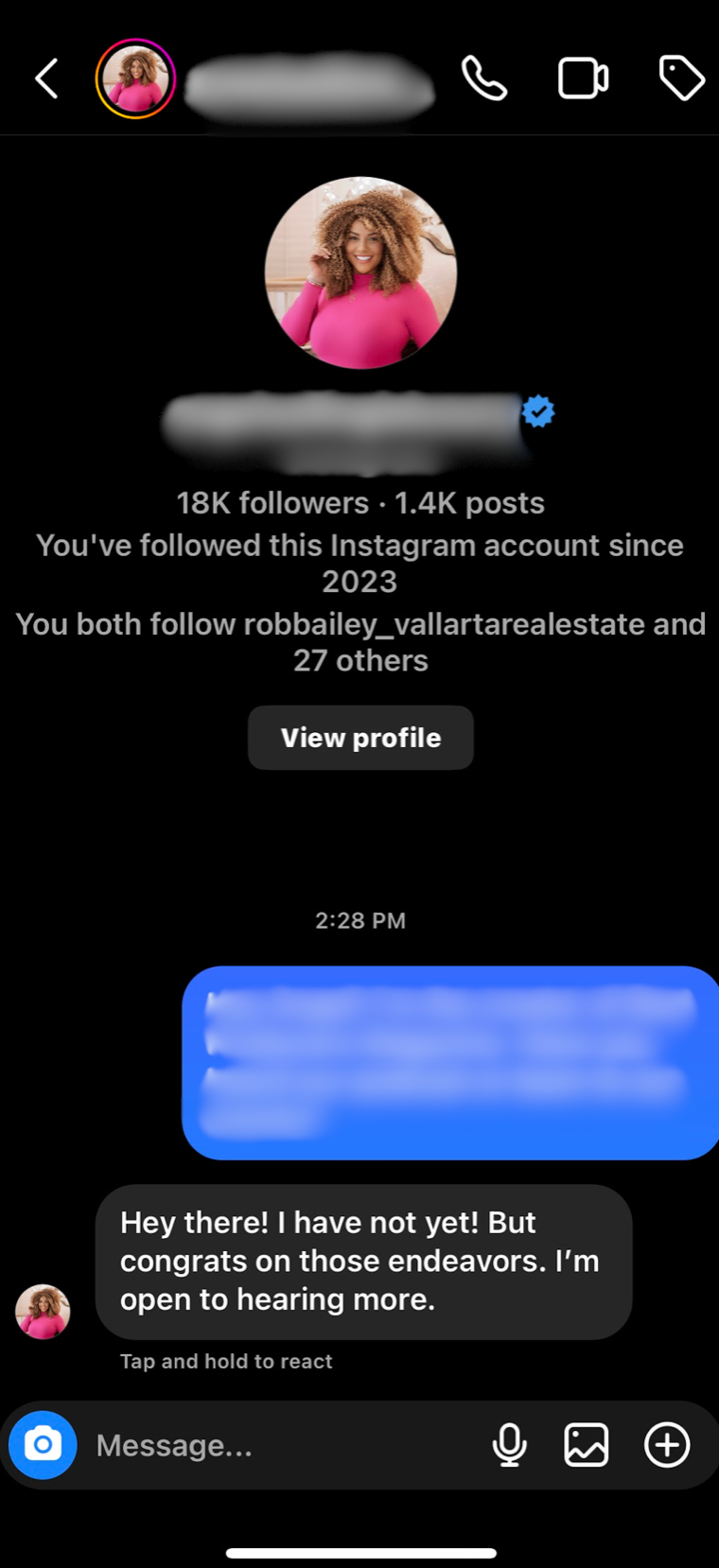Tap the sender avatar beside the reply

coord(43,1312)
